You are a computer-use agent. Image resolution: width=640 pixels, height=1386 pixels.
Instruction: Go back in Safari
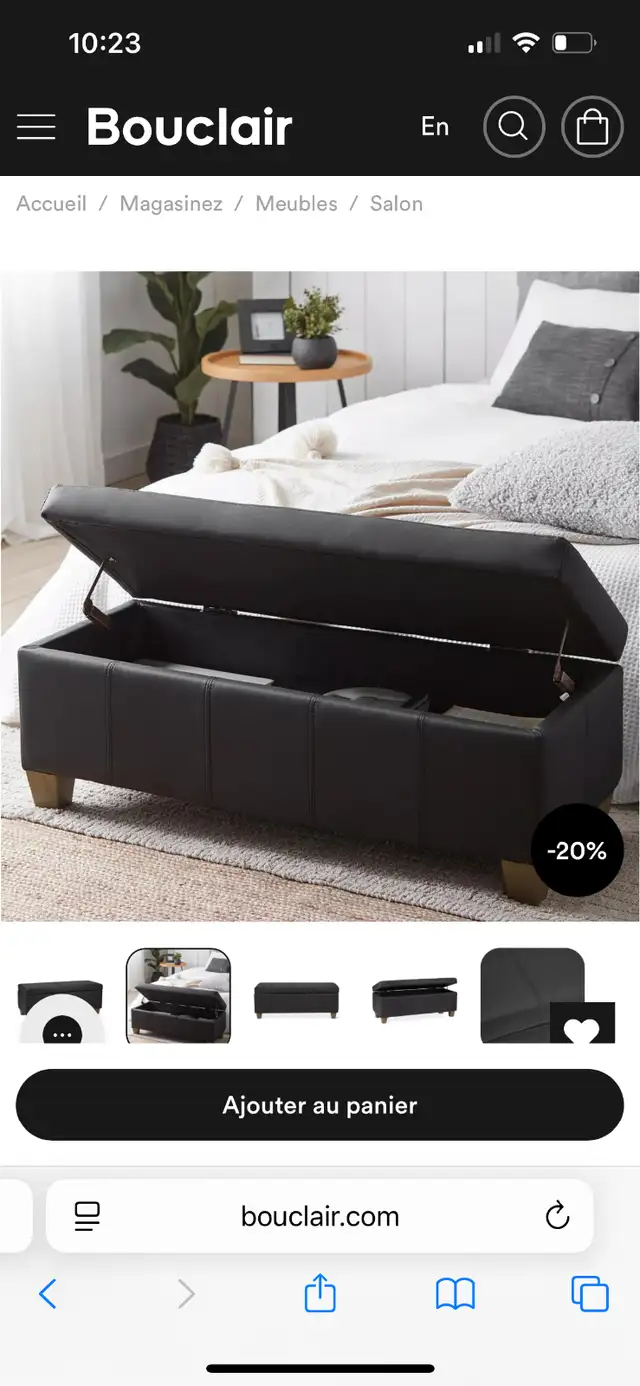(47, 1295)
